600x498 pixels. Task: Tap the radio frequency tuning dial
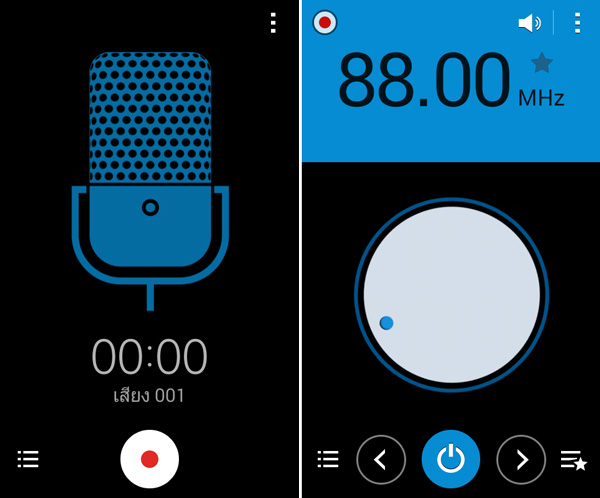click(451, 295)
